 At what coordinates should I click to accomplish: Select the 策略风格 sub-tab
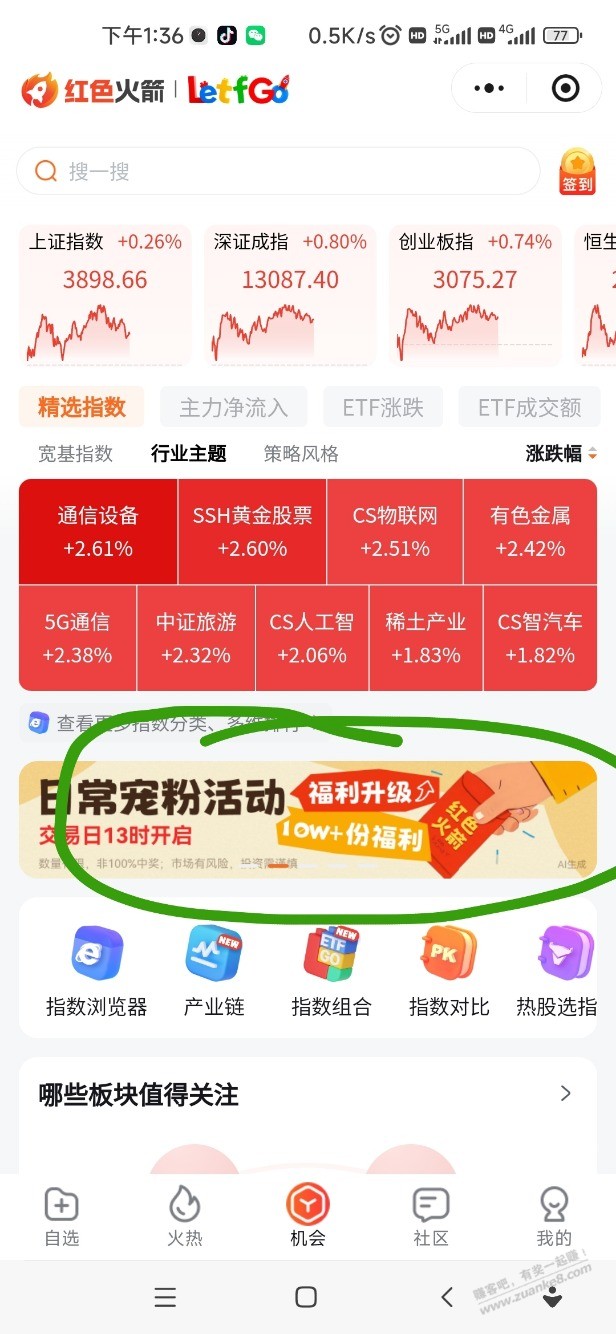[x=301, y=454]
